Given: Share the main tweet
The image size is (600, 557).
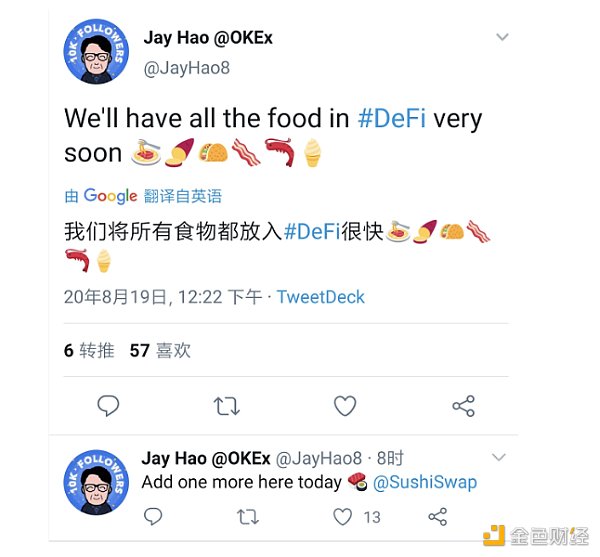Looking at the screenshot, I should pyautogui.click(x=463, y=405).
